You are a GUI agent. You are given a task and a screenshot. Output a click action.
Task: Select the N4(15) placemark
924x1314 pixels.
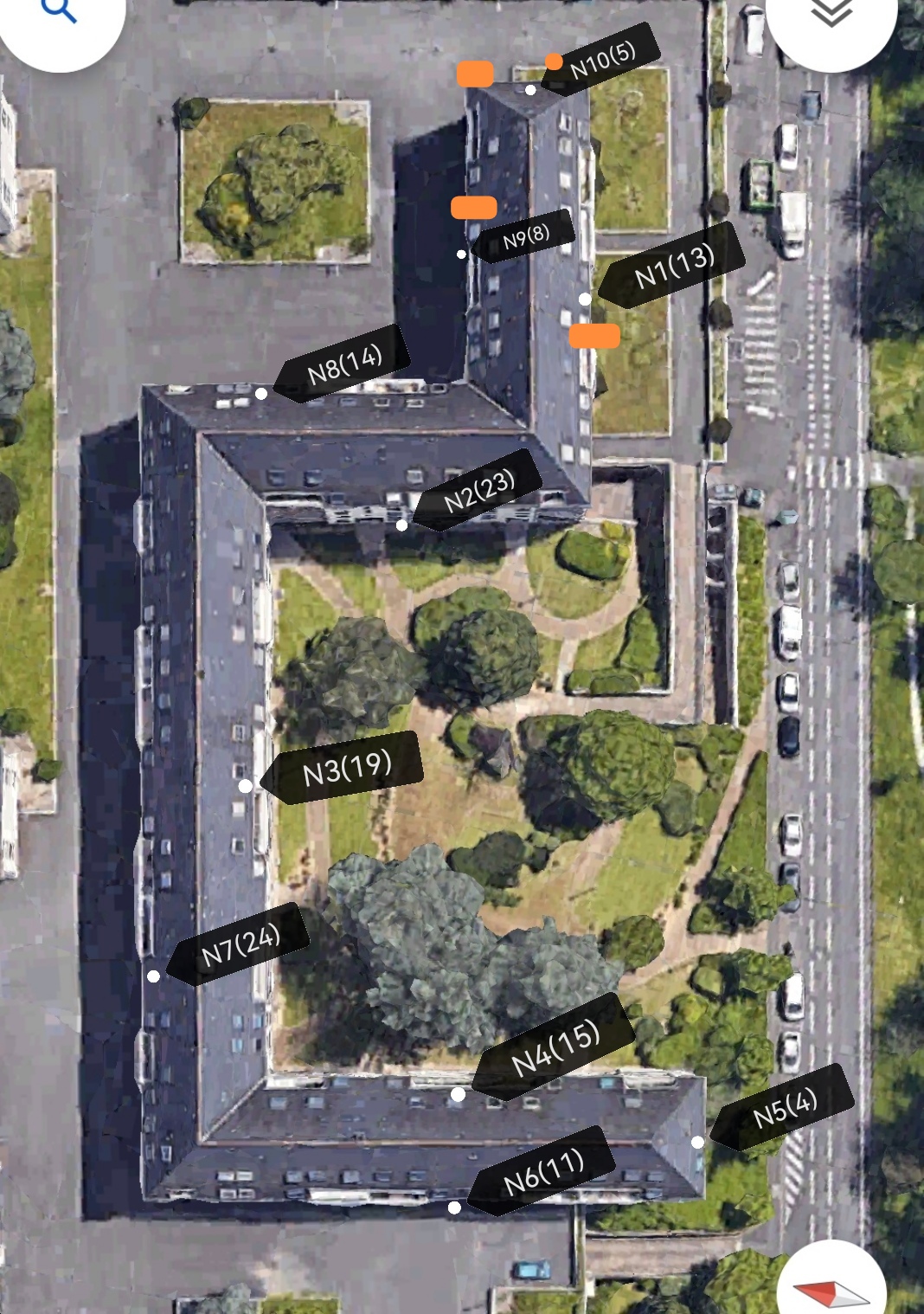point(555,1047)
